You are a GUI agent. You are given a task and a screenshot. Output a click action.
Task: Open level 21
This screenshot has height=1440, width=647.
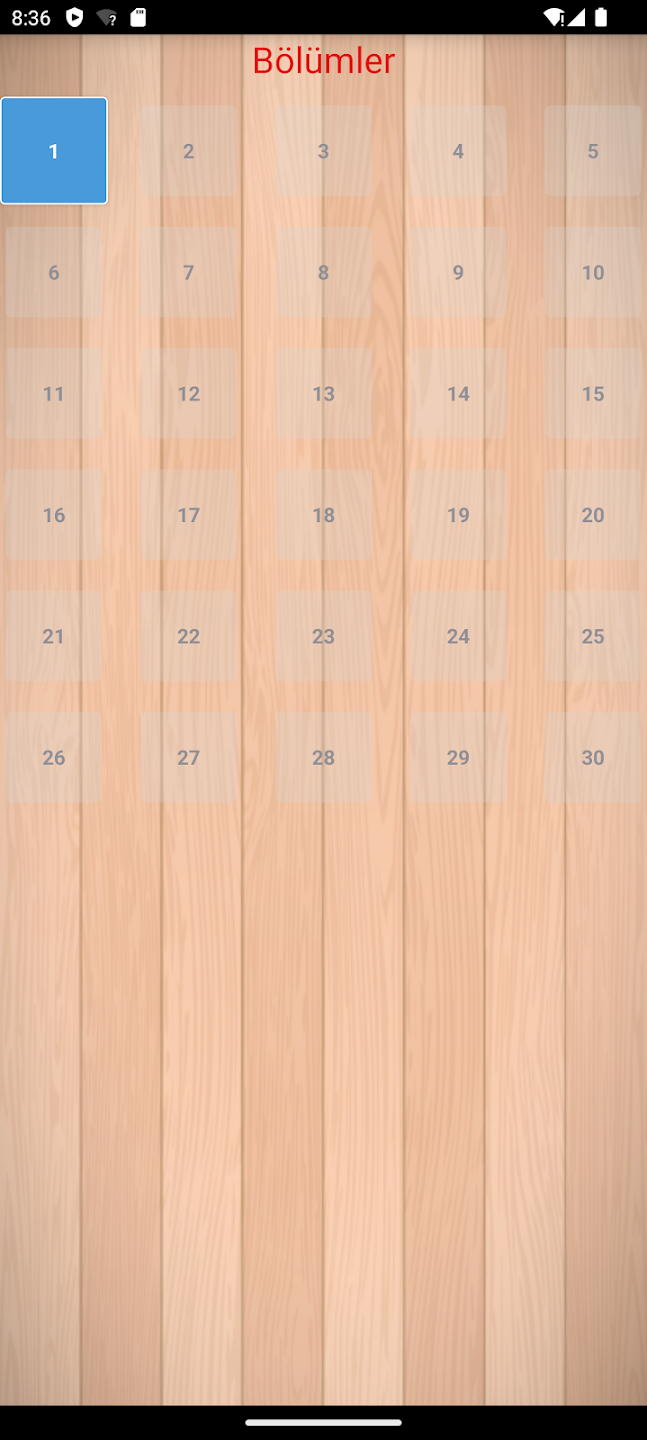tap(54, 636)
